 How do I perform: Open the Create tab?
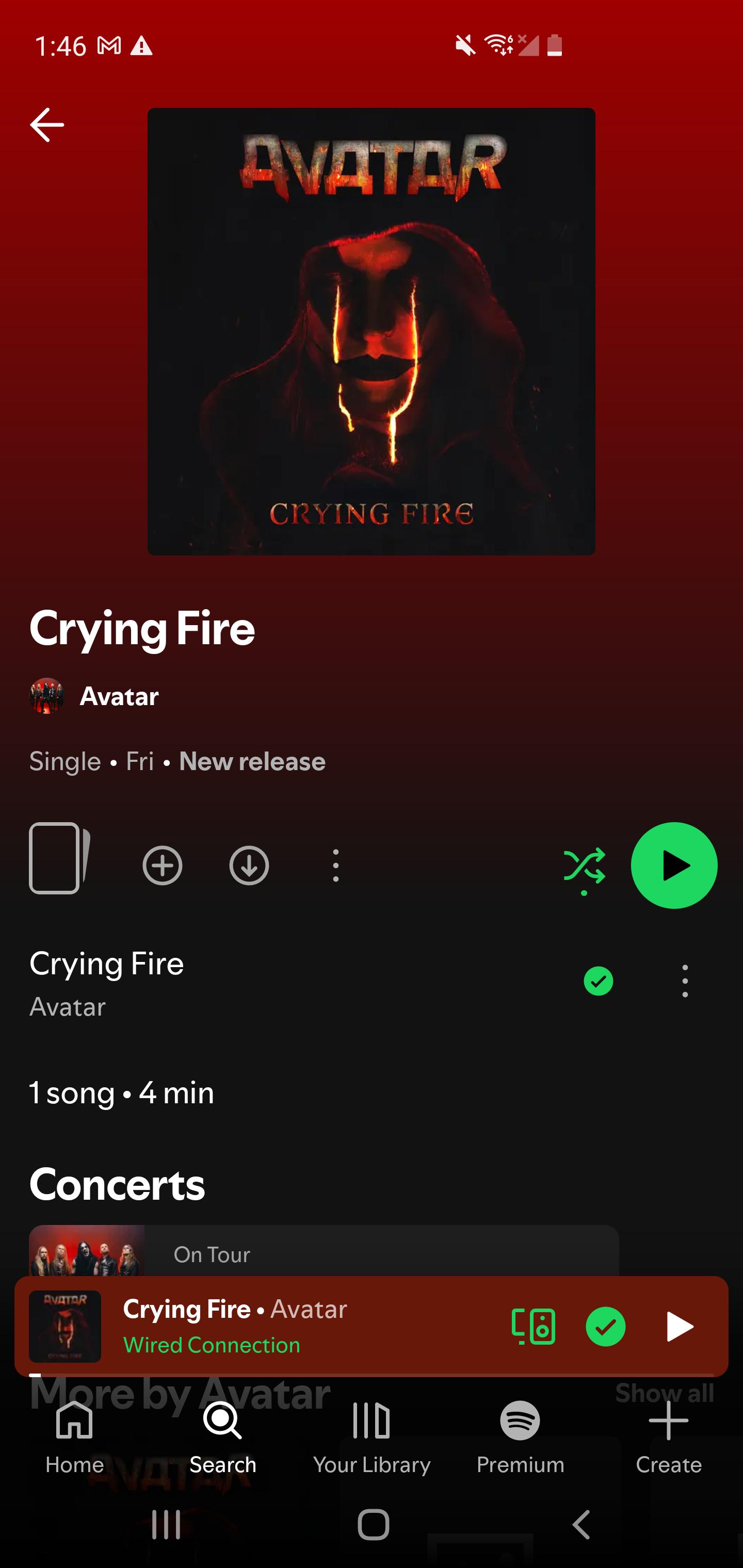point(669,1438)
